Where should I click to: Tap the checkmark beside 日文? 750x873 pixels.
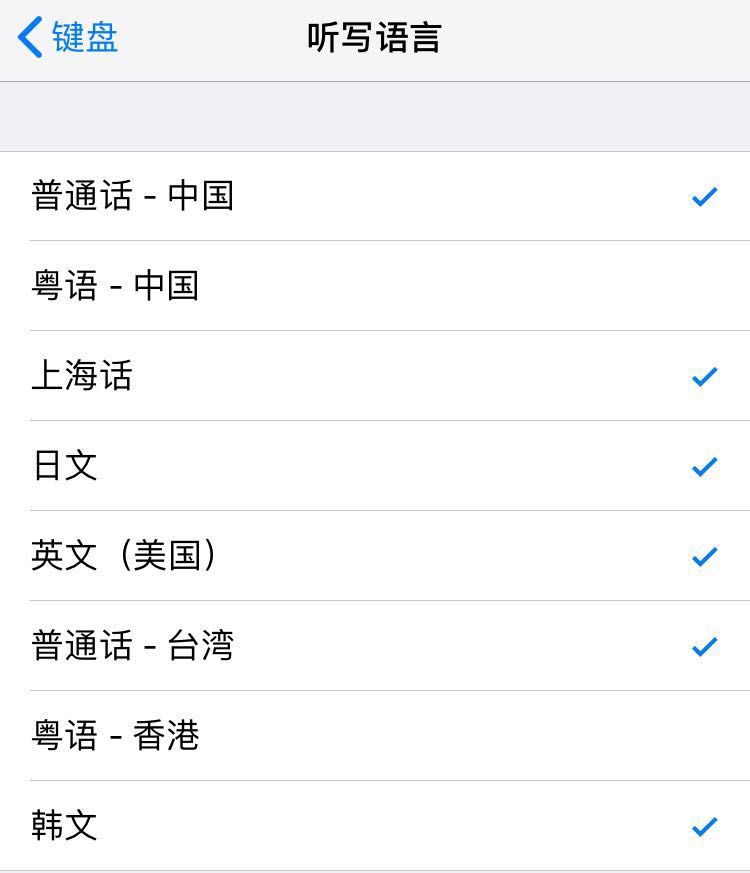pos(704,466)
